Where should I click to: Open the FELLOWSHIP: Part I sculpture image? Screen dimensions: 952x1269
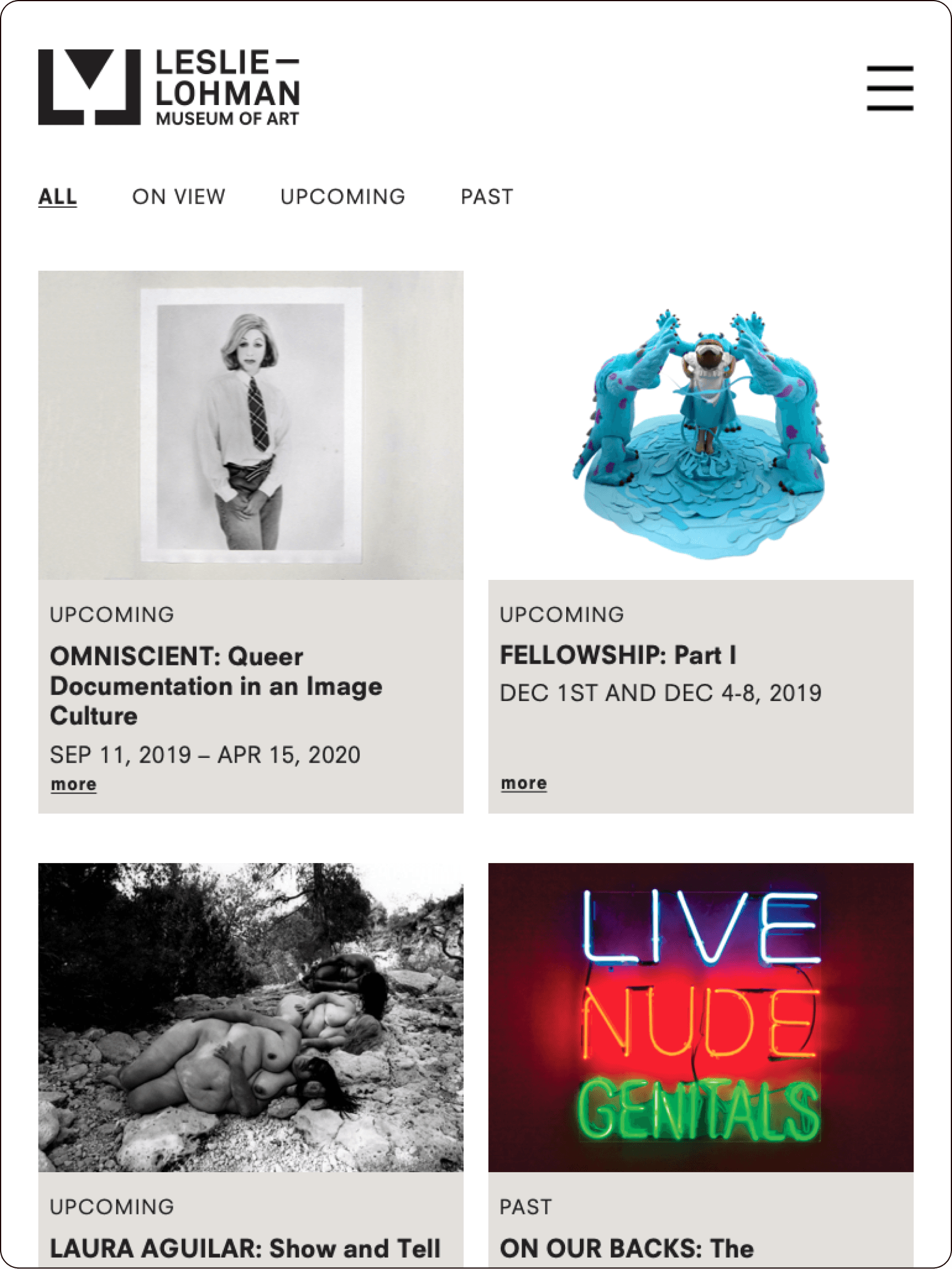tap(700, 425)
